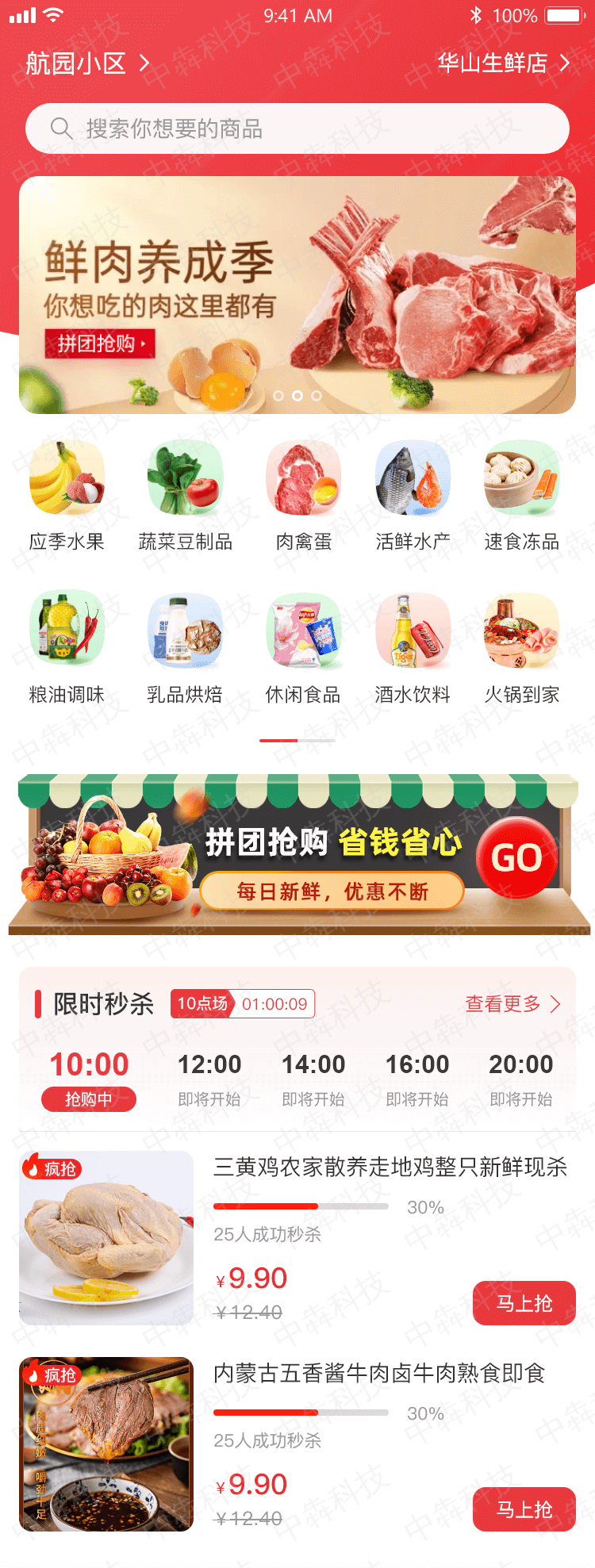Tap GO on the 拼团抢购 banner

point(516,857)
